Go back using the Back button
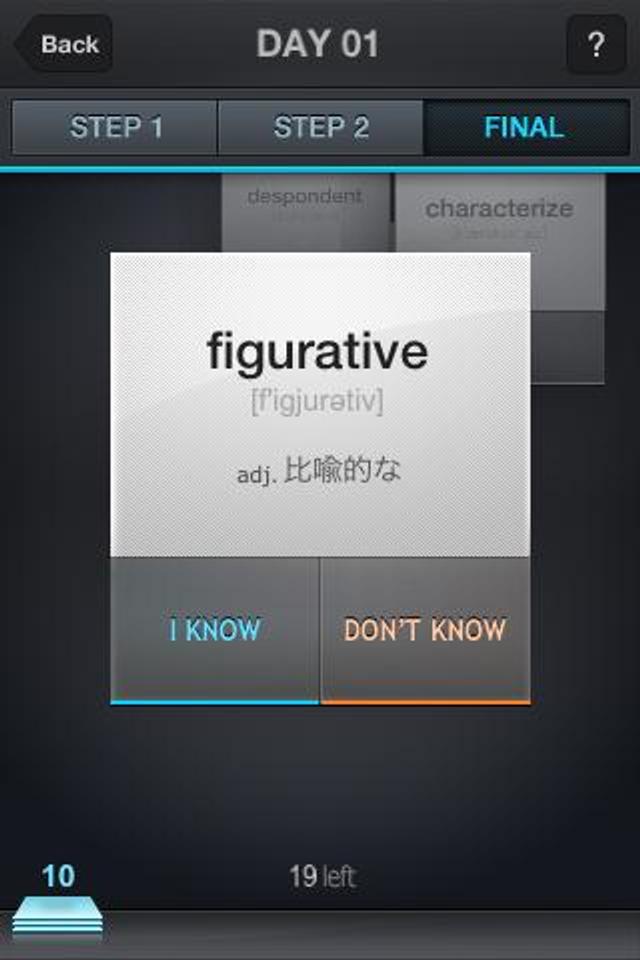This screenshot has width=640, height=960. [x=62, y=44]
